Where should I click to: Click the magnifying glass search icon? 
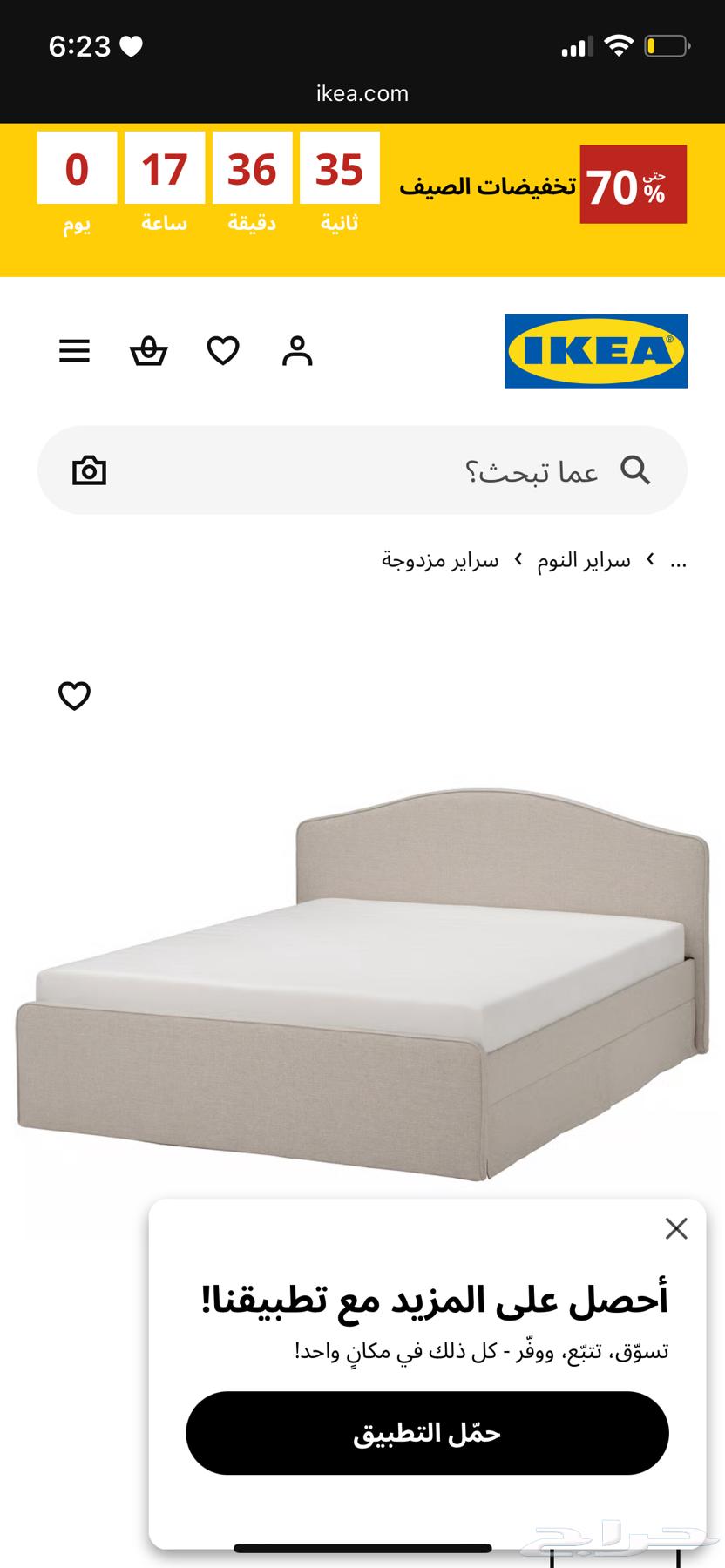tap(635, 470)
